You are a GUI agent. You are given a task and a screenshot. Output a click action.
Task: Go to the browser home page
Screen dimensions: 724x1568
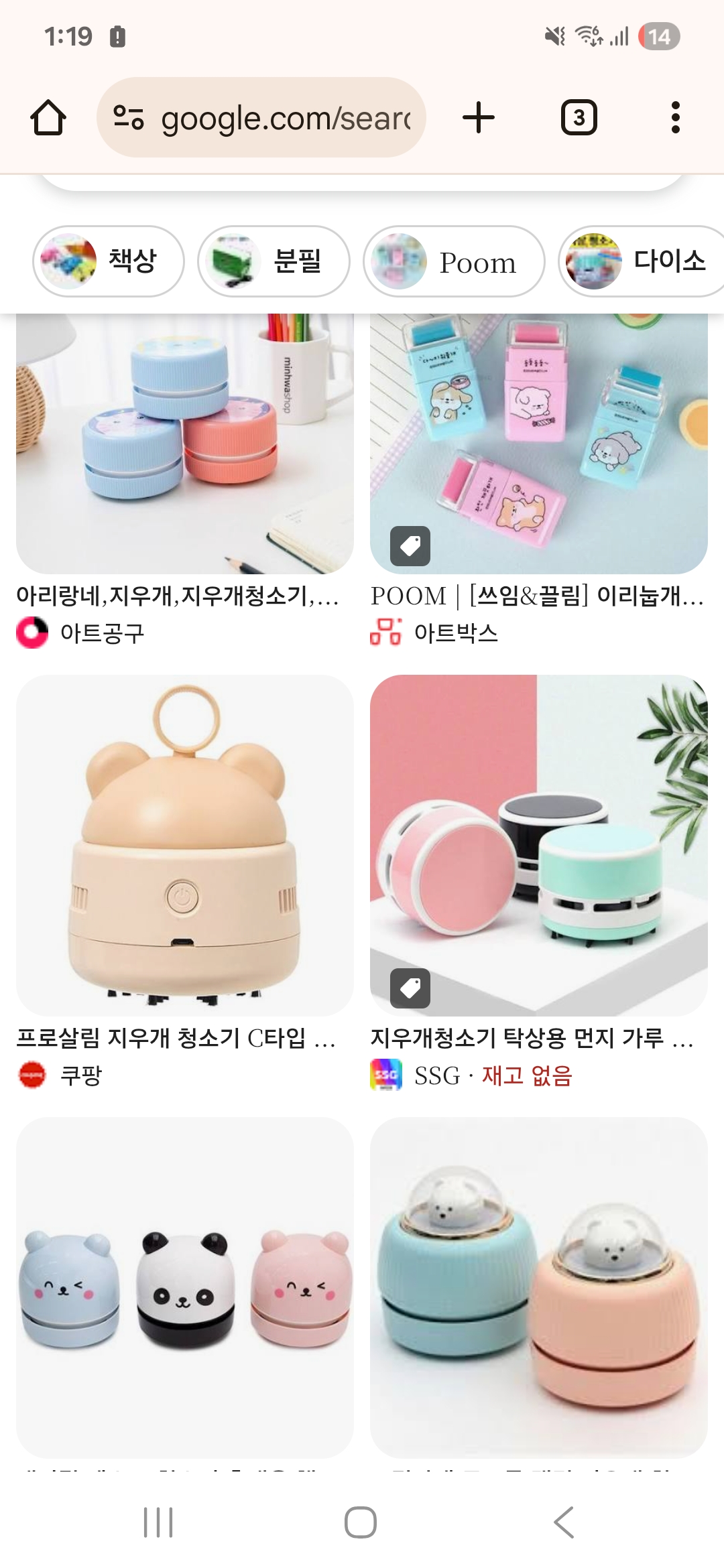[x=48, y=118]
